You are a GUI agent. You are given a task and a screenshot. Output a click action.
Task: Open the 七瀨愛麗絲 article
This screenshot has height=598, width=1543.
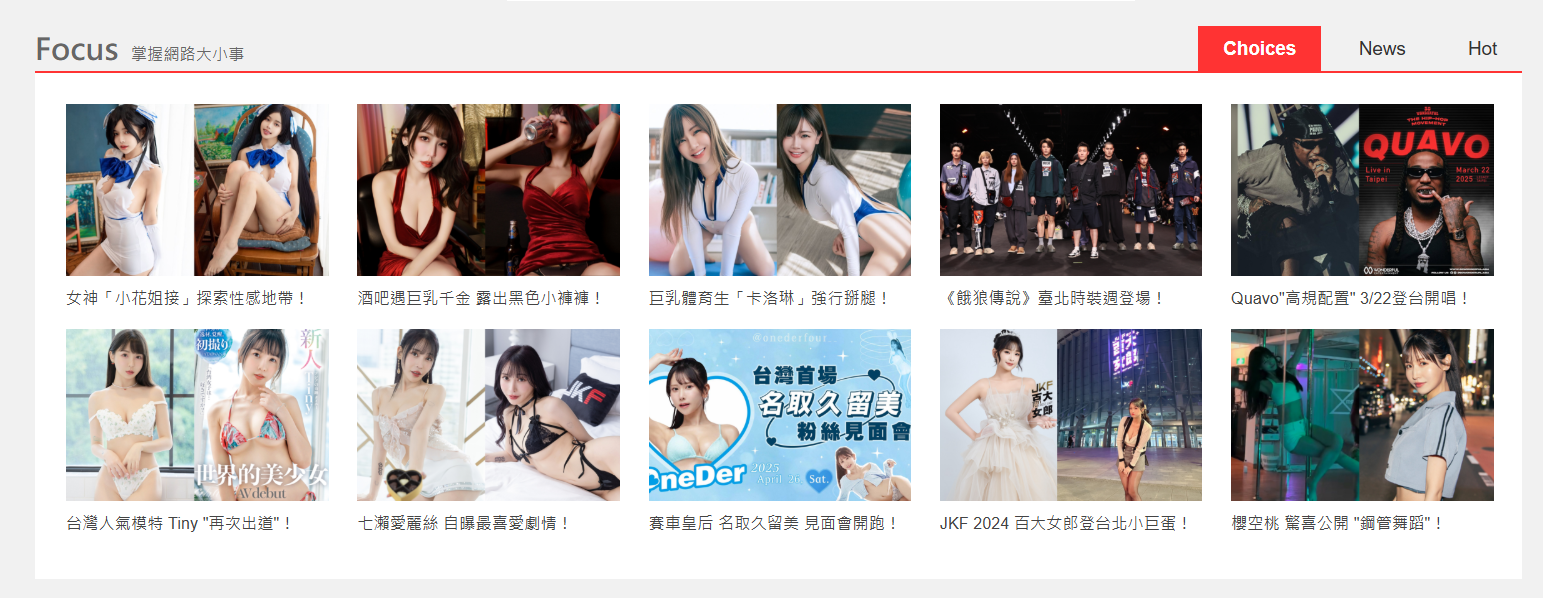464,523
